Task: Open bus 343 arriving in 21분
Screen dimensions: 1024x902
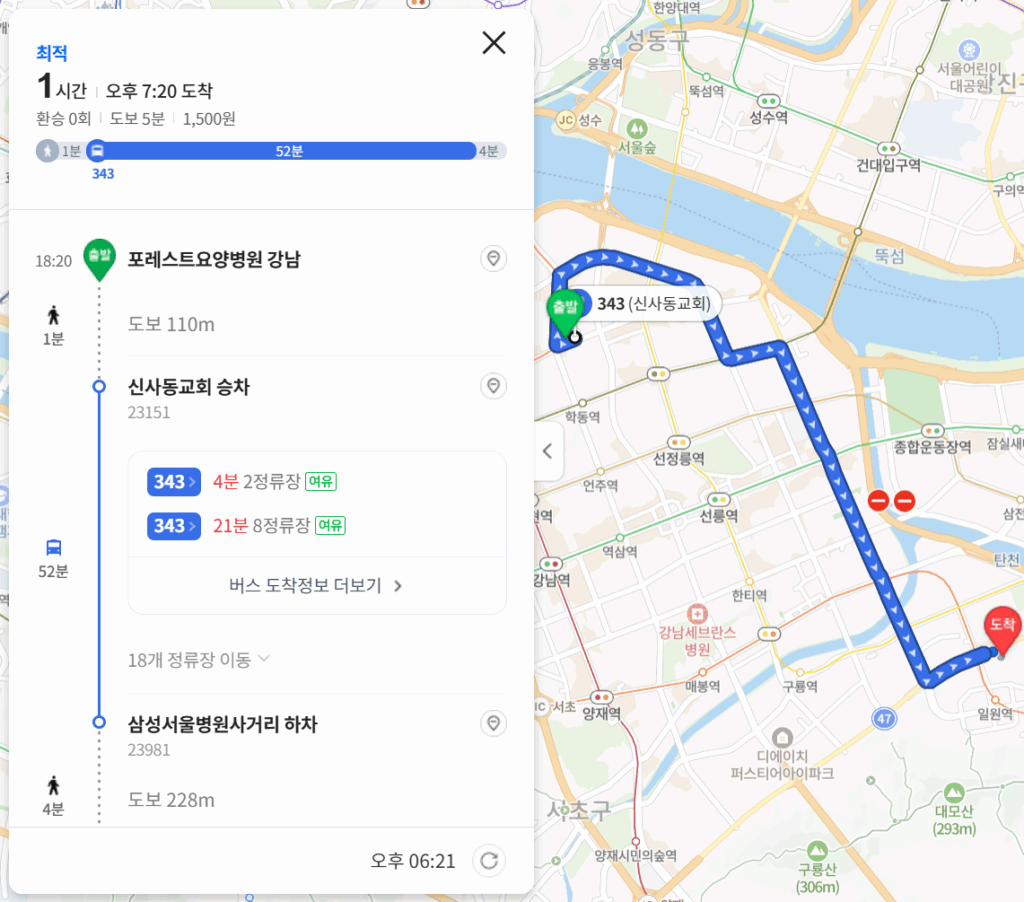Action: pyautogui.click(x=174, y=525)
